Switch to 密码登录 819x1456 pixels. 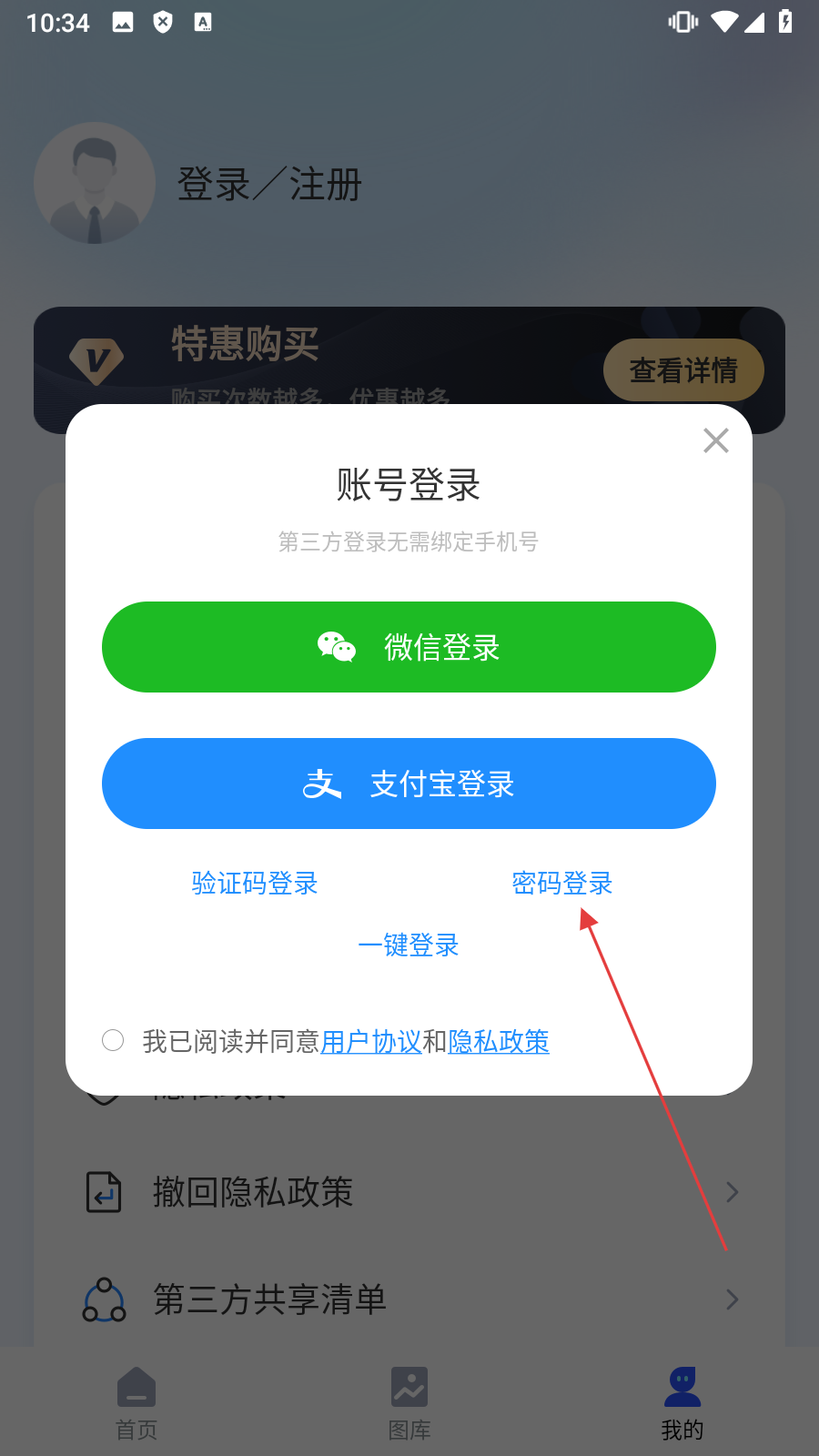pyautogui.click(x=561, y=883)
